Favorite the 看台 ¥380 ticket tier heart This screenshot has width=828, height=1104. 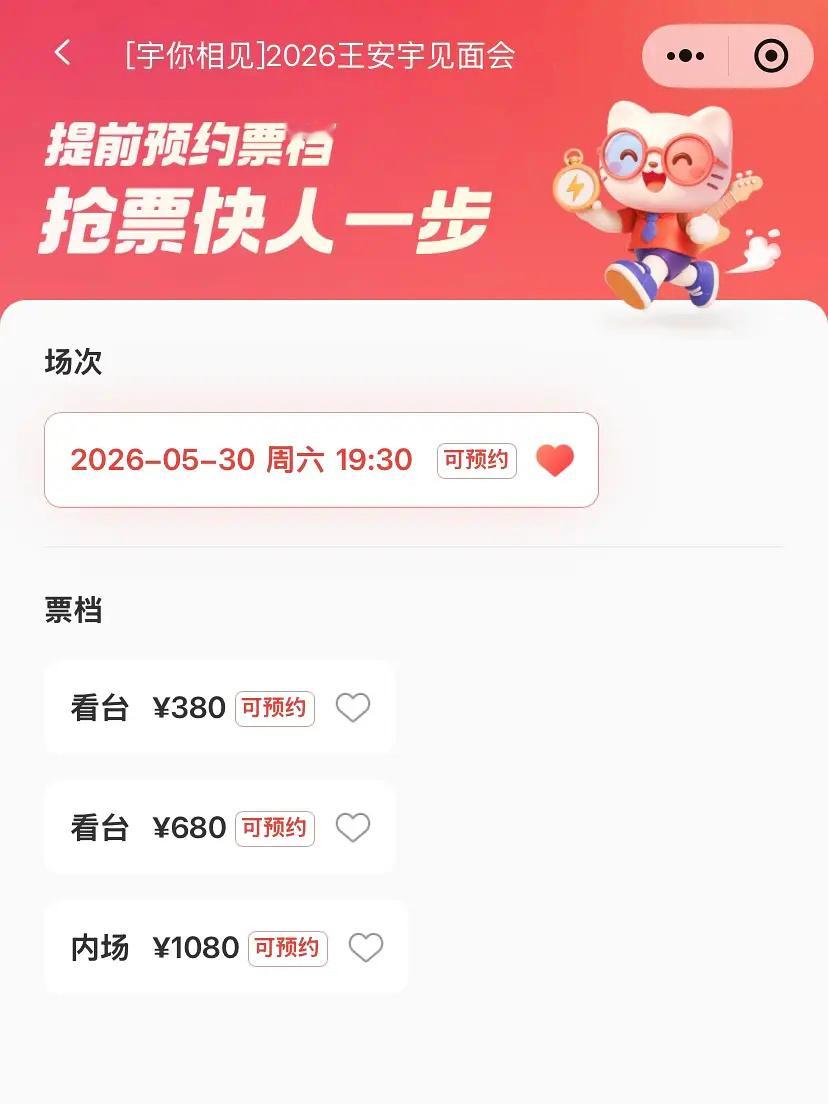pyautogui.click(x=353, y=708)
